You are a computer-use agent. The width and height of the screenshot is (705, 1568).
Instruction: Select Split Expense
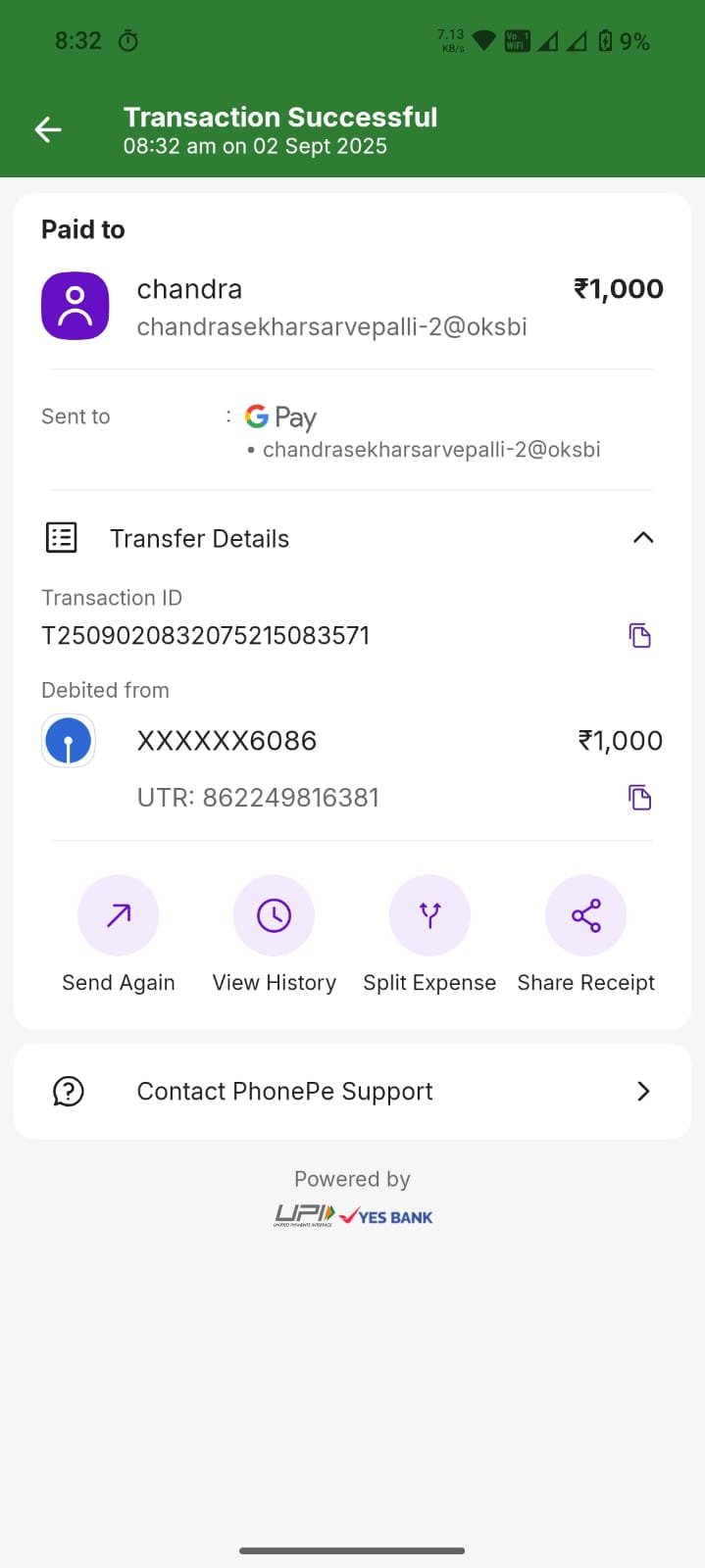pyautogui.click(x=429, y=915)
